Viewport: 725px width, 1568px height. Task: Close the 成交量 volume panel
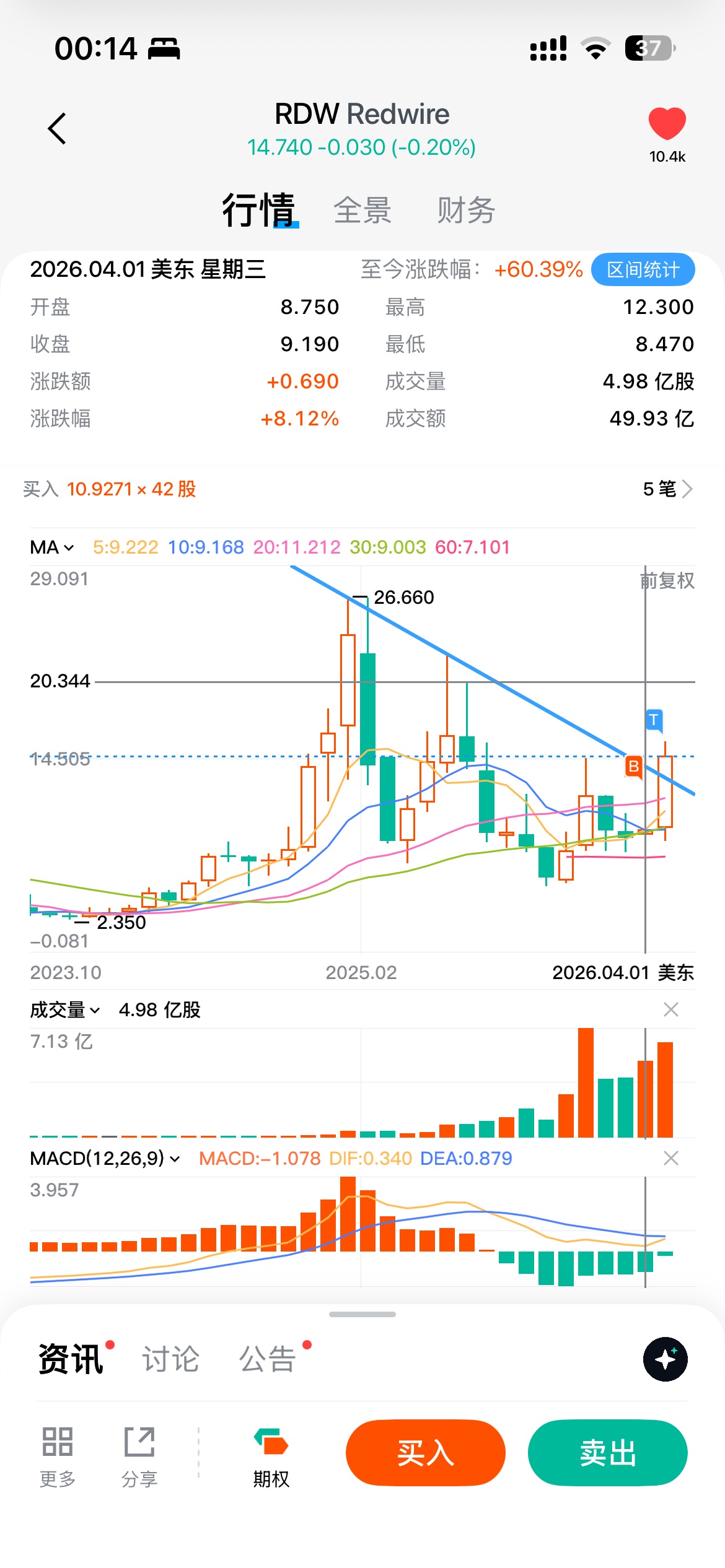[x=671, y=1010]
